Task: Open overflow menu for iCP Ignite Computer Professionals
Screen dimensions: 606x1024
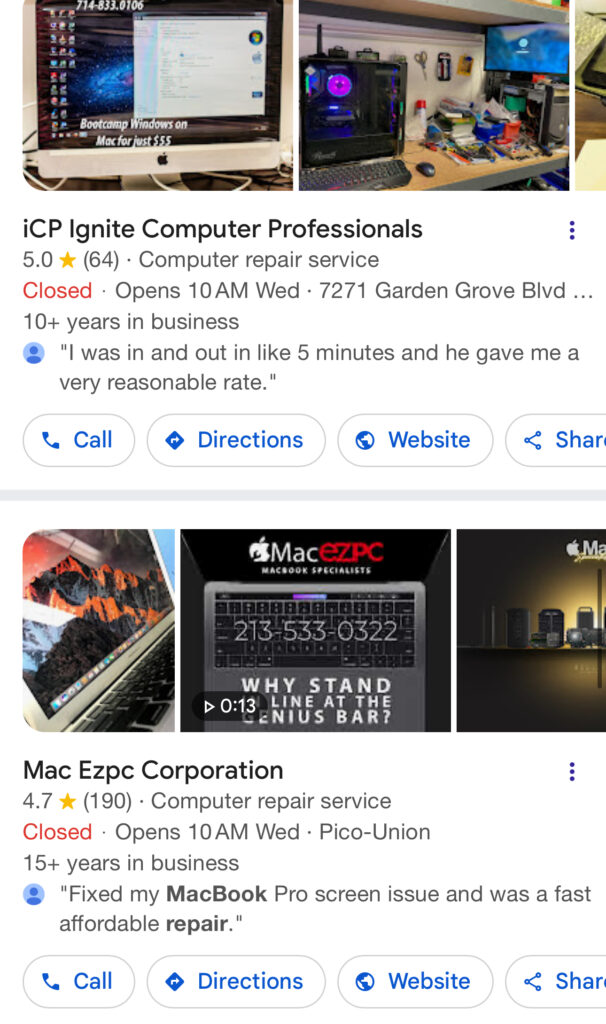Action: 571,230
